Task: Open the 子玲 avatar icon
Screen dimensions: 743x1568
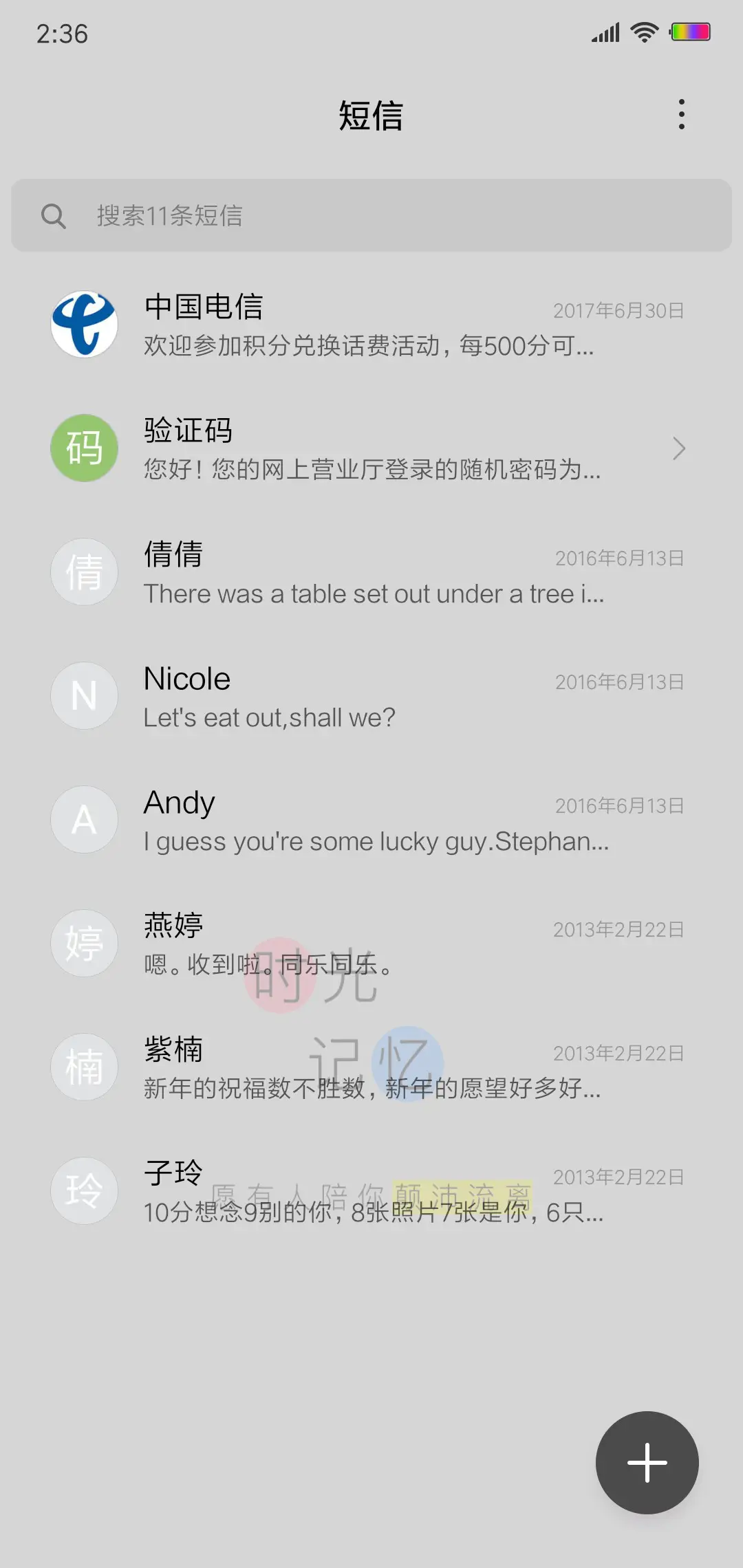Action: (84, 1190)
